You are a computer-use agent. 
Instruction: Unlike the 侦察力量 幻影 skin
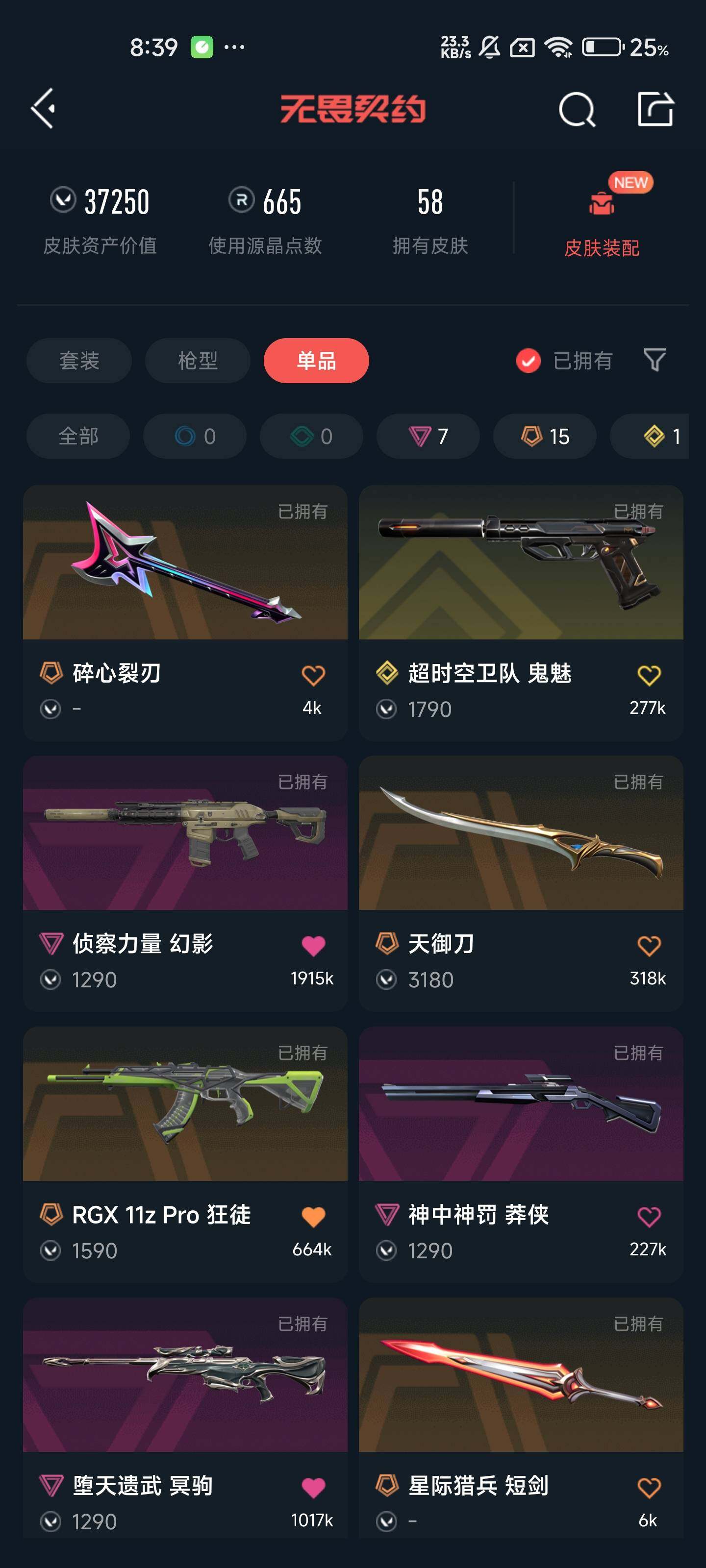click(313, 945)
